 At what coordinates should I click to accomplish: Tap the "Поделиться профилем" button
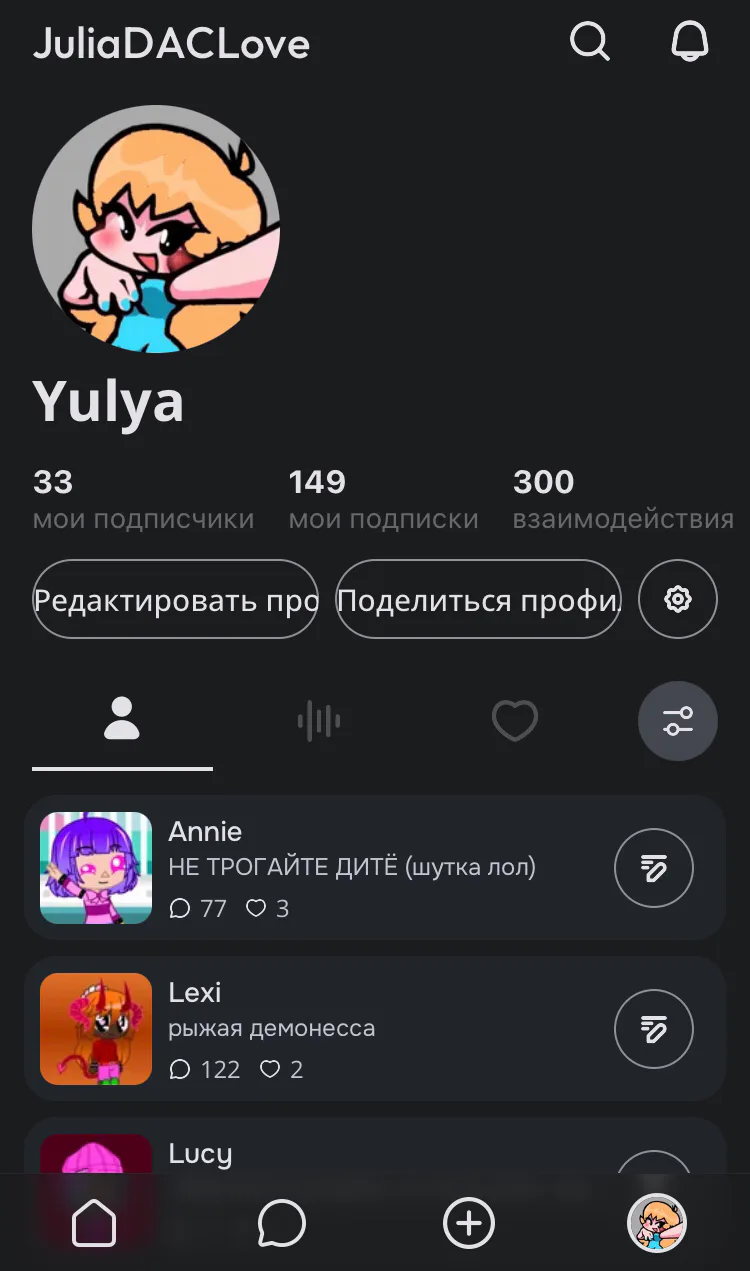[478, 599]
